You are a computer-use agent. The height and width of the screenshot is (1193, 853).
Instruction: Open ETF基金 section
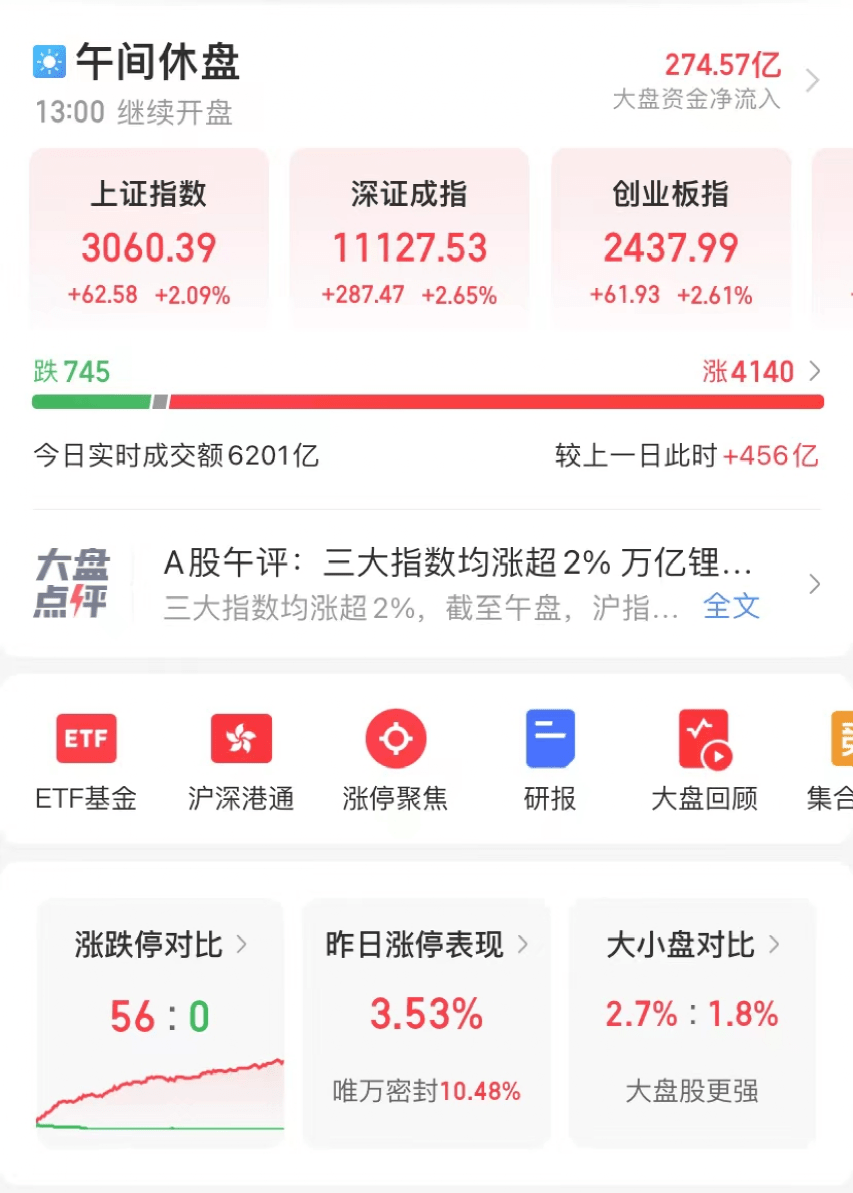coord(86,760)
